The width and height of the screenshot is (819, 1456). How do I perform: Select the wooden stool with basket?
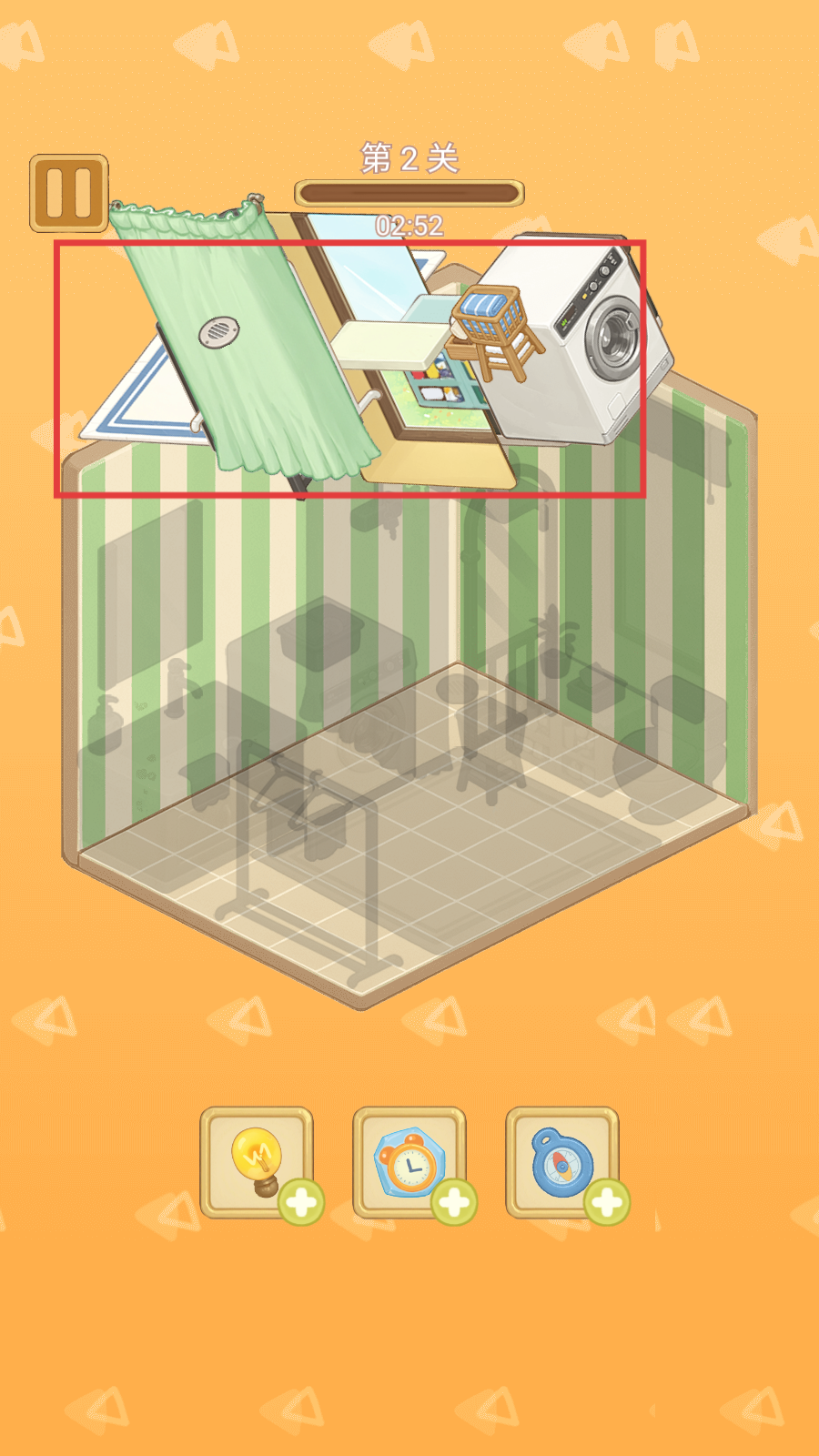pos(493,329)
